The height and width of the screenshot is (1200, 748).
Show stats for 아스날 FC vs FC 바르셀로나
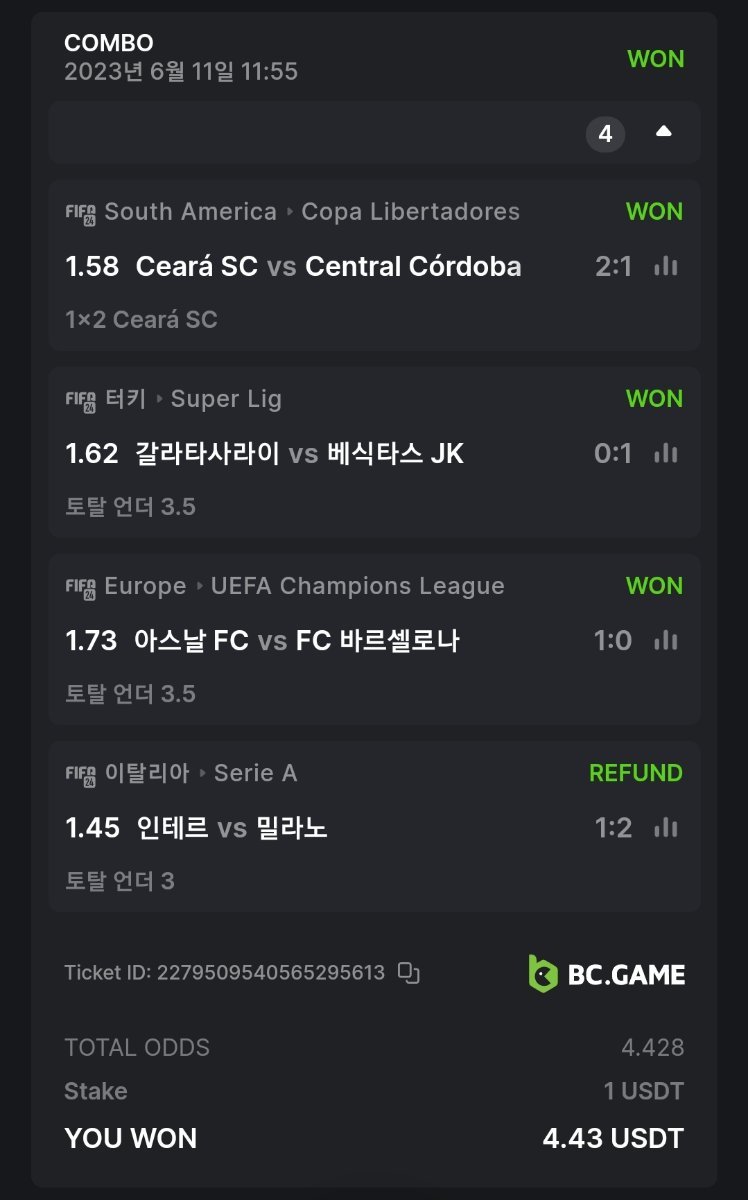[665, 640]
